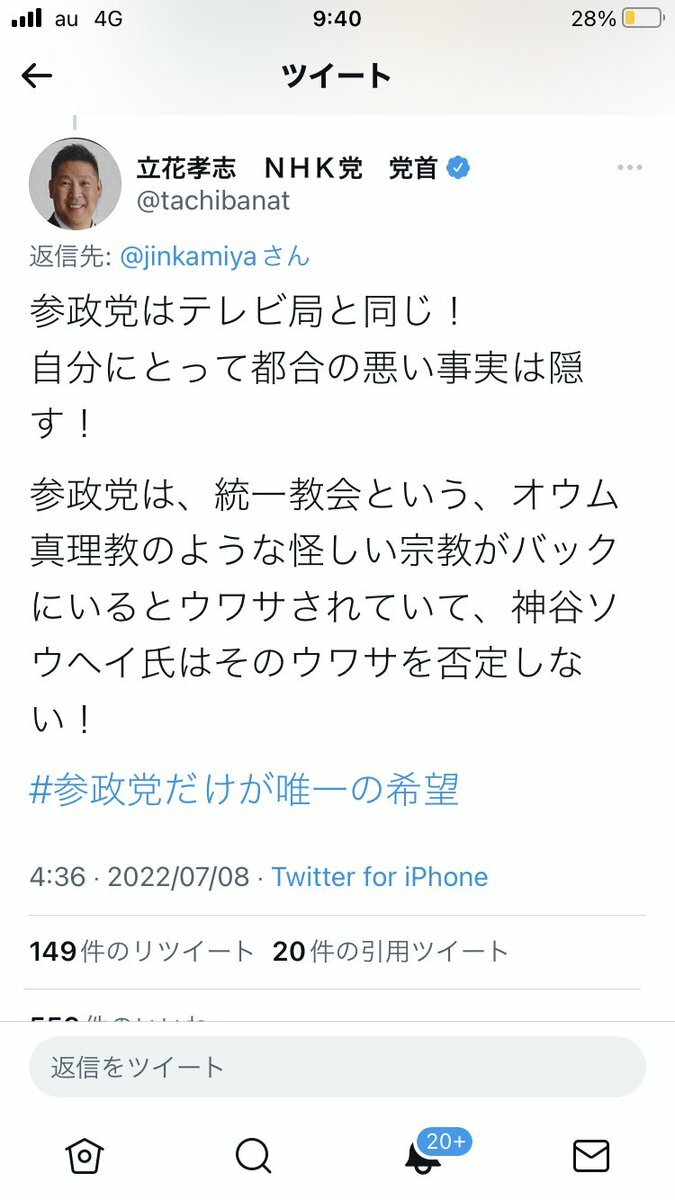Open the Messages envelope tab
The width and height of the screenshot is (675, 1200).
tap(591, 1156)
